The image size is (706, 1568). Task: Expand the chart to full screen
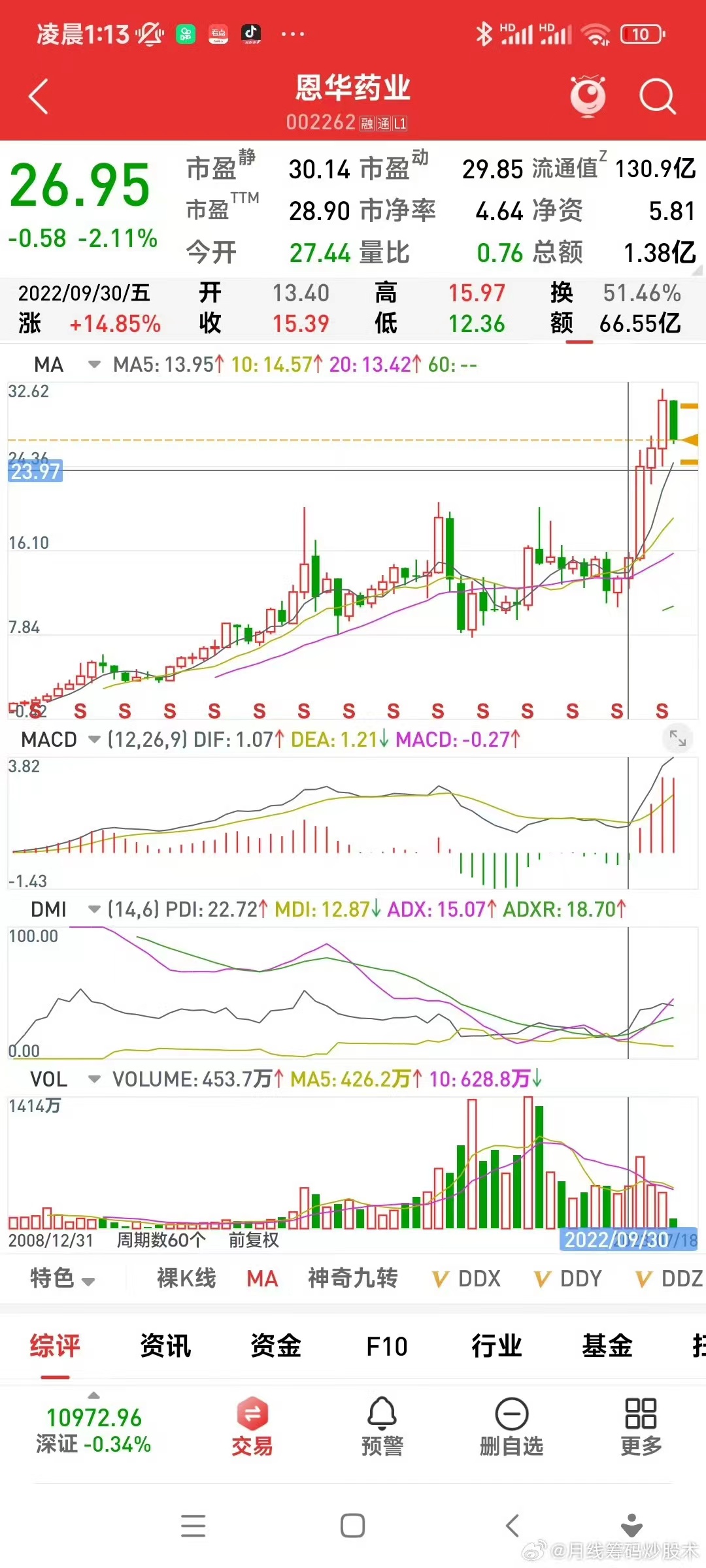677,739
